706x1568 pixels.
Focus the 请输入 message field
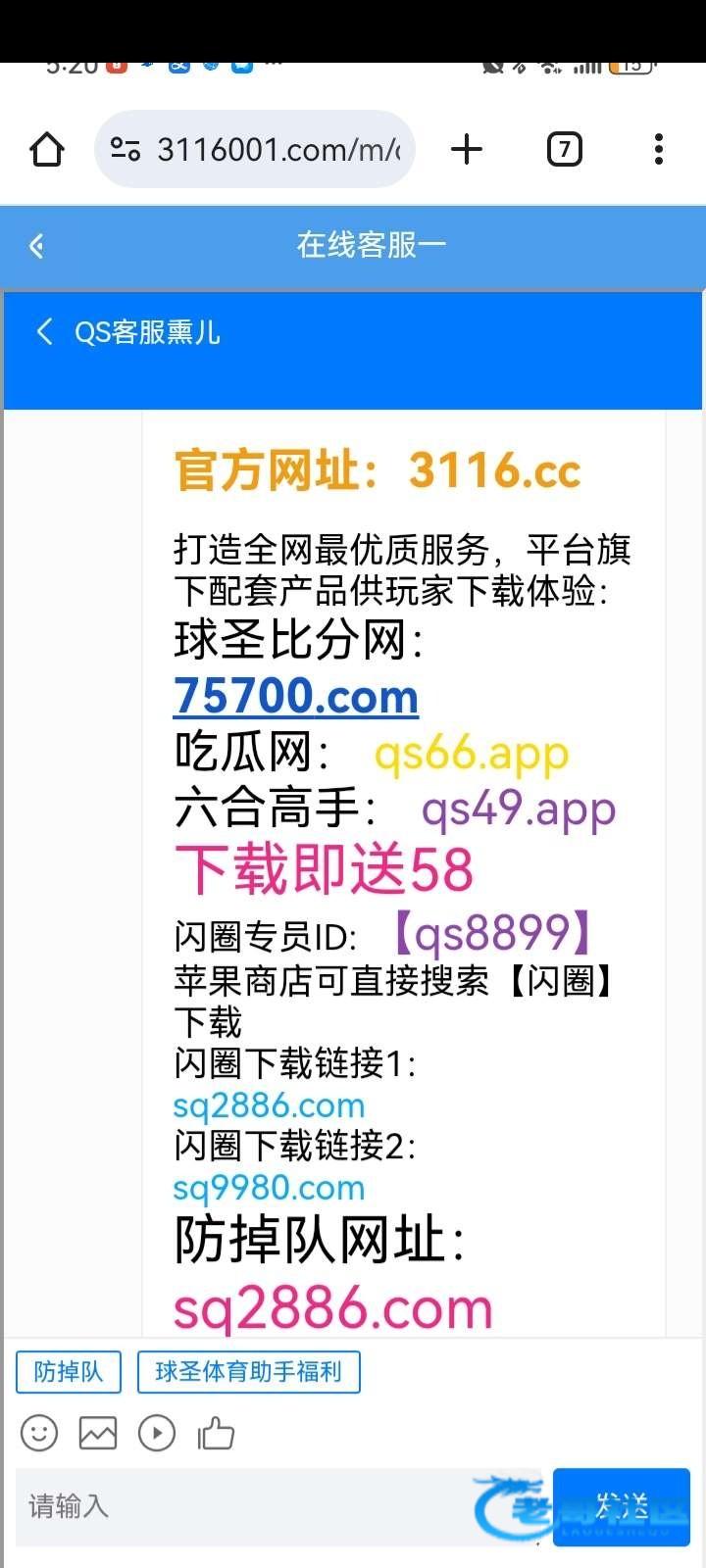tap(245, 1506)
